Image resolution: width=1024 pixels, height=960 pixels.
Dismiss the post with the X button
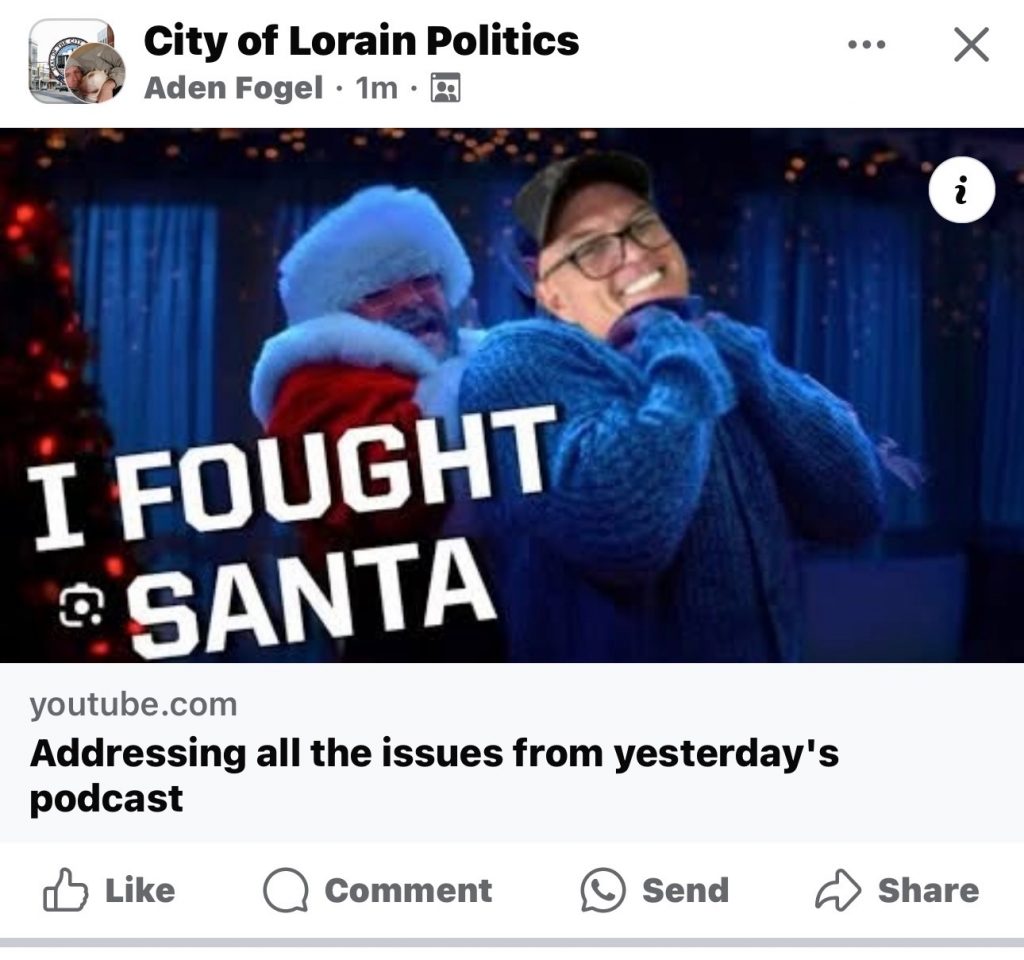pos(971,45)
